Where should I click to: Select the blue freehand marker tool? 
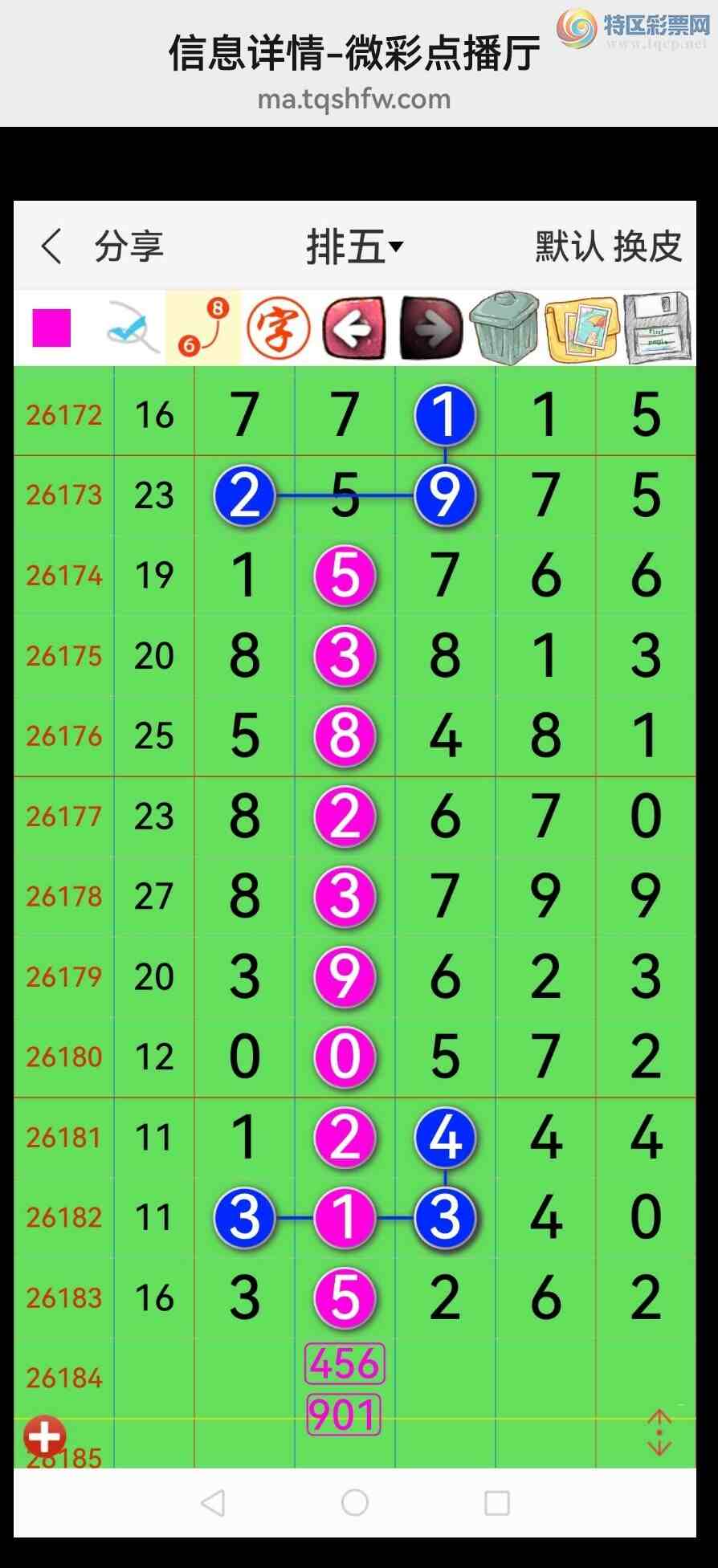[132, 328]
